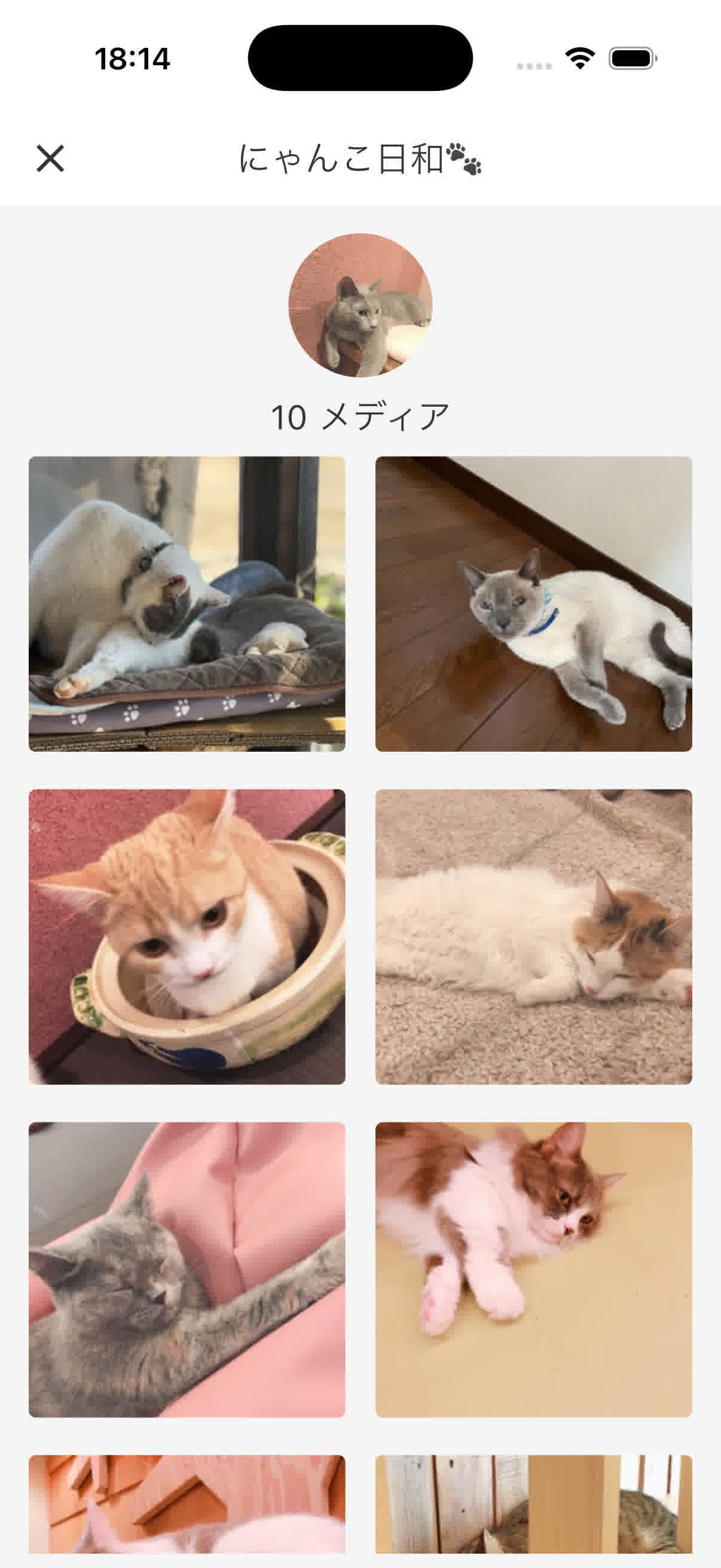
Task: Close the にゃんこ日和 media screen
Action: [x=50, y=158]
